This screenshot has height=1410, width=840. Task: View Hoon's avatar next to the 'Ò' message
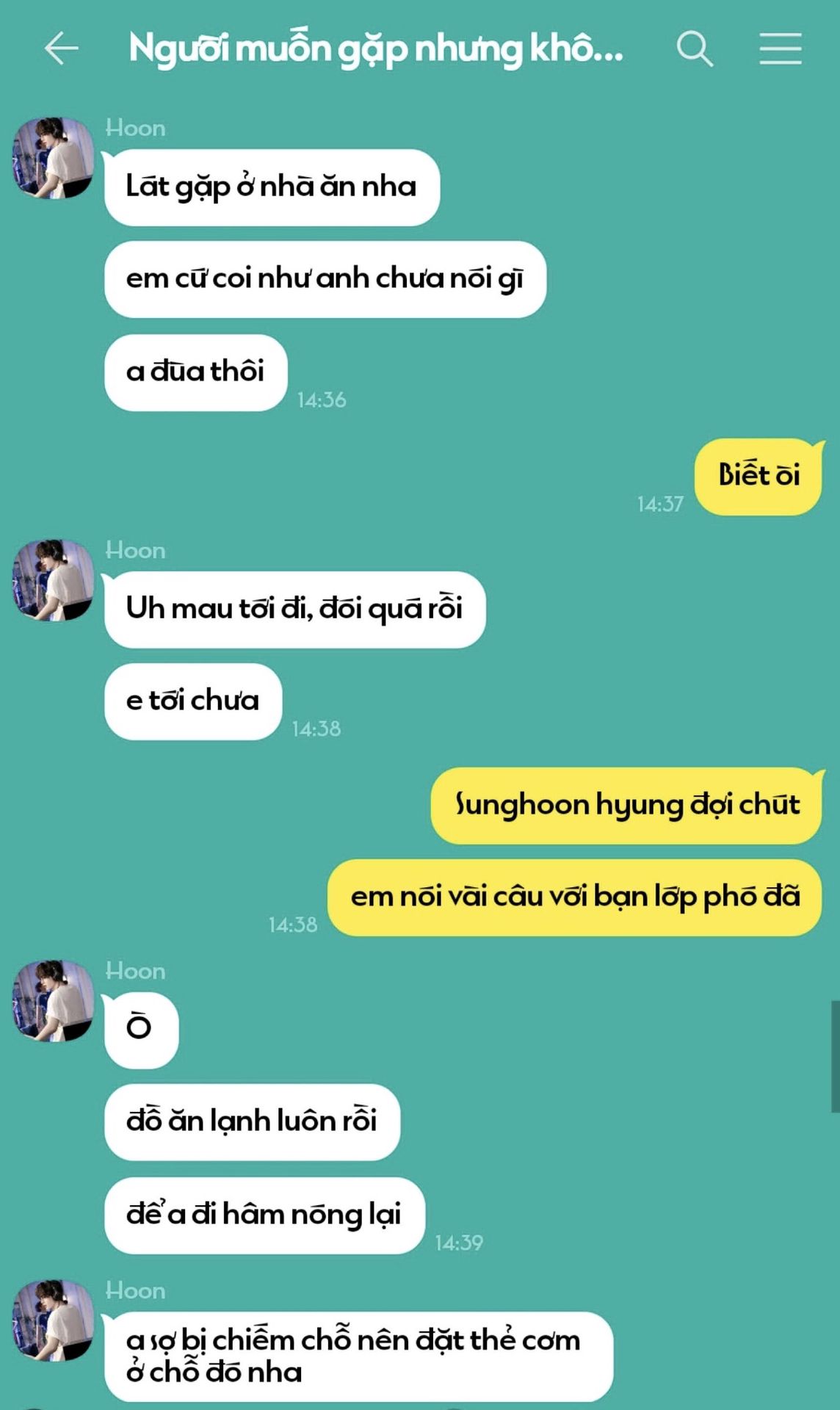[53, 1000]
